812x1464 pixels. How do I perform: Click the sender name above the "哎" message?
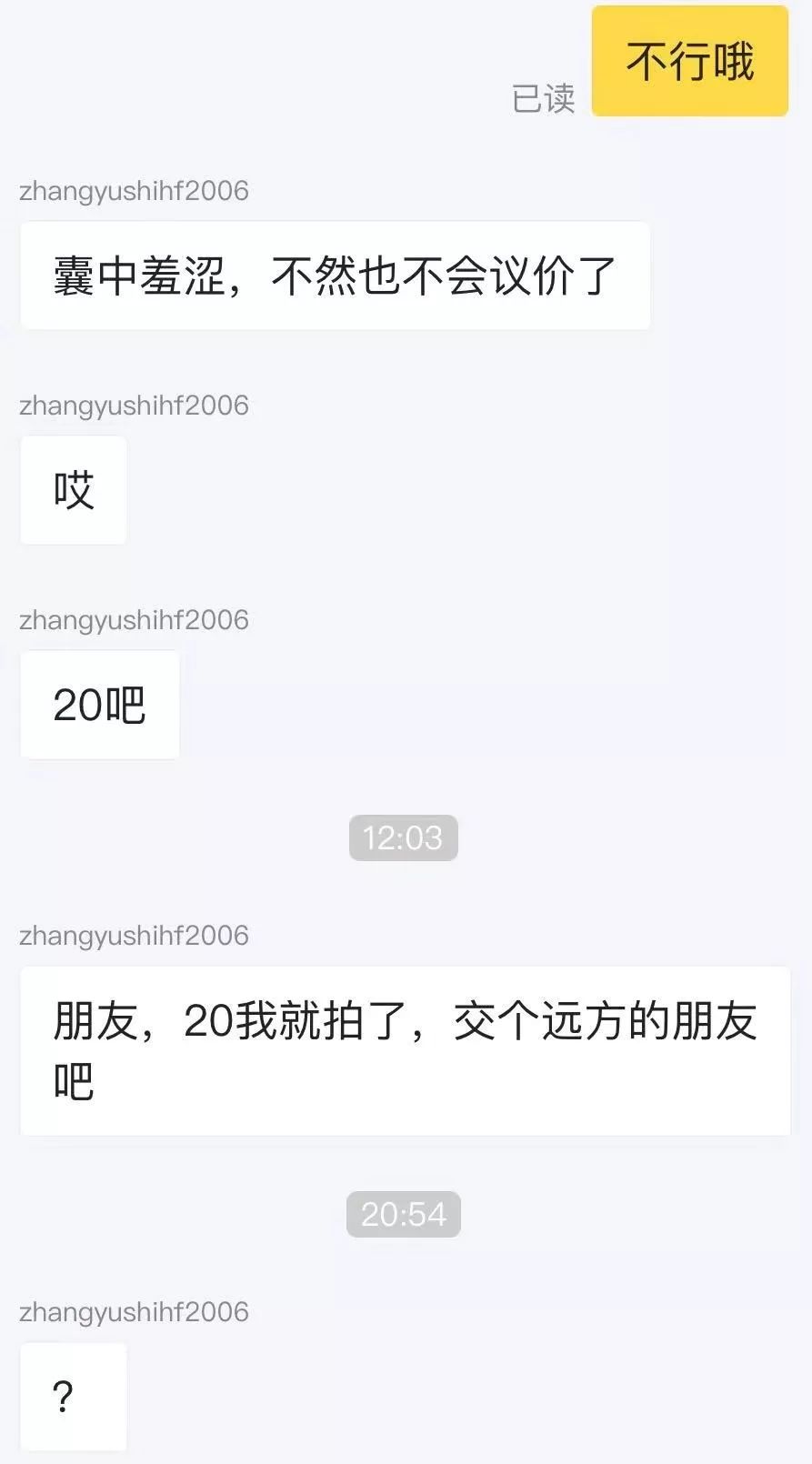133,406
